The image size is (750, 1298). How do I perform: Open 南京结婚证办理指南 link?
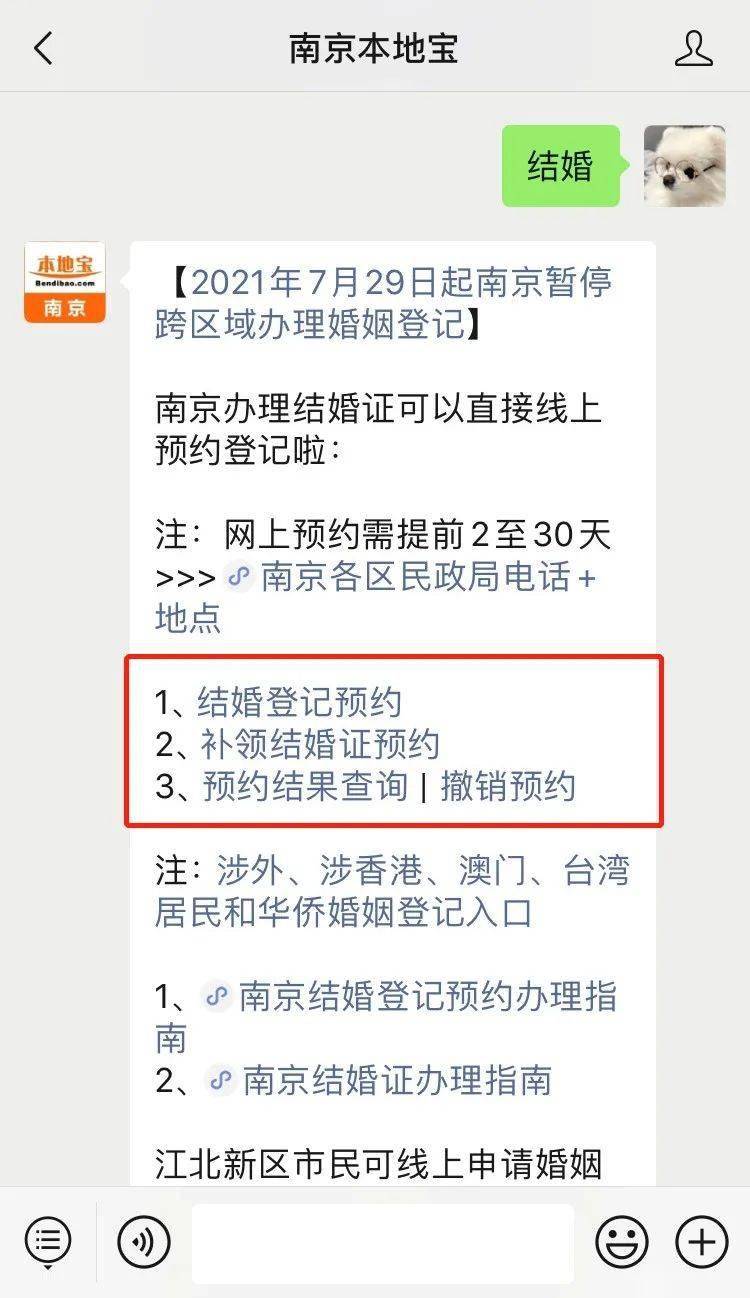pos(396,1080)
